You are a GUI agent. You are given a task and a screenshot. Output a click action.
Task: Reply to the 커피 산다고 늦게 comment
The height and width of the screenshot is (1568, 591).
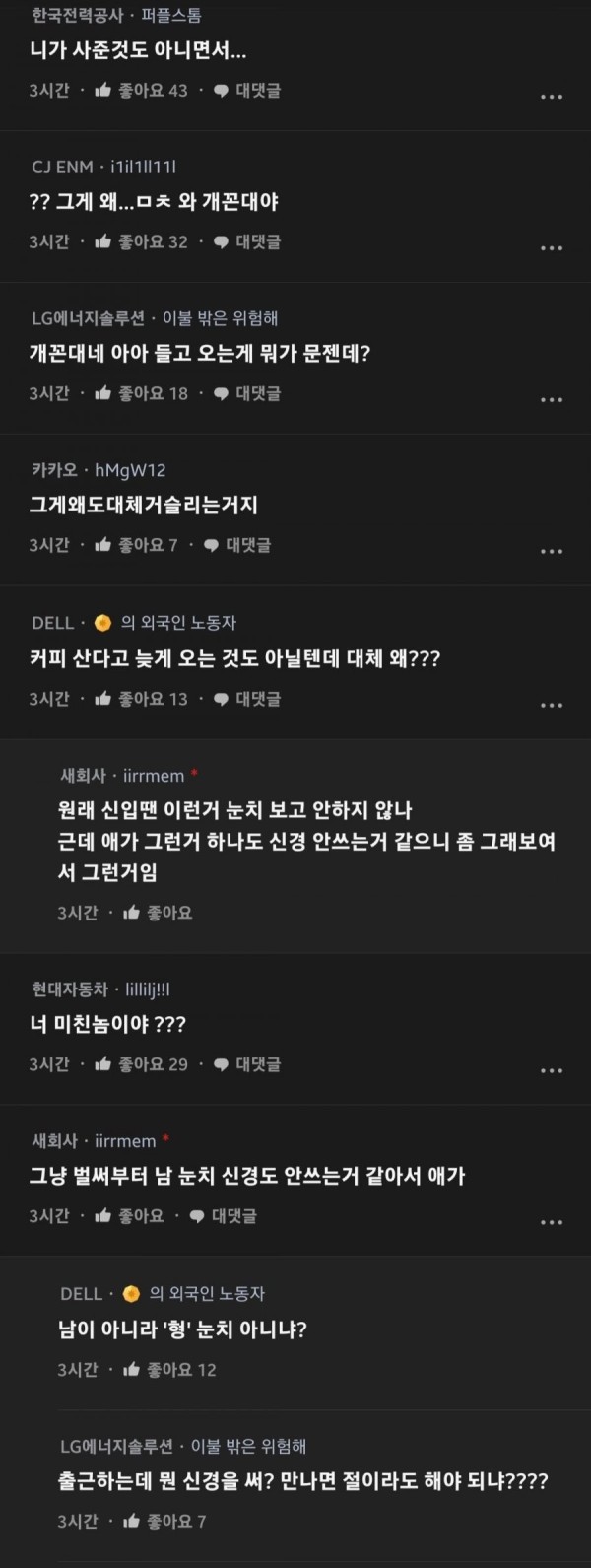[247, 699]
